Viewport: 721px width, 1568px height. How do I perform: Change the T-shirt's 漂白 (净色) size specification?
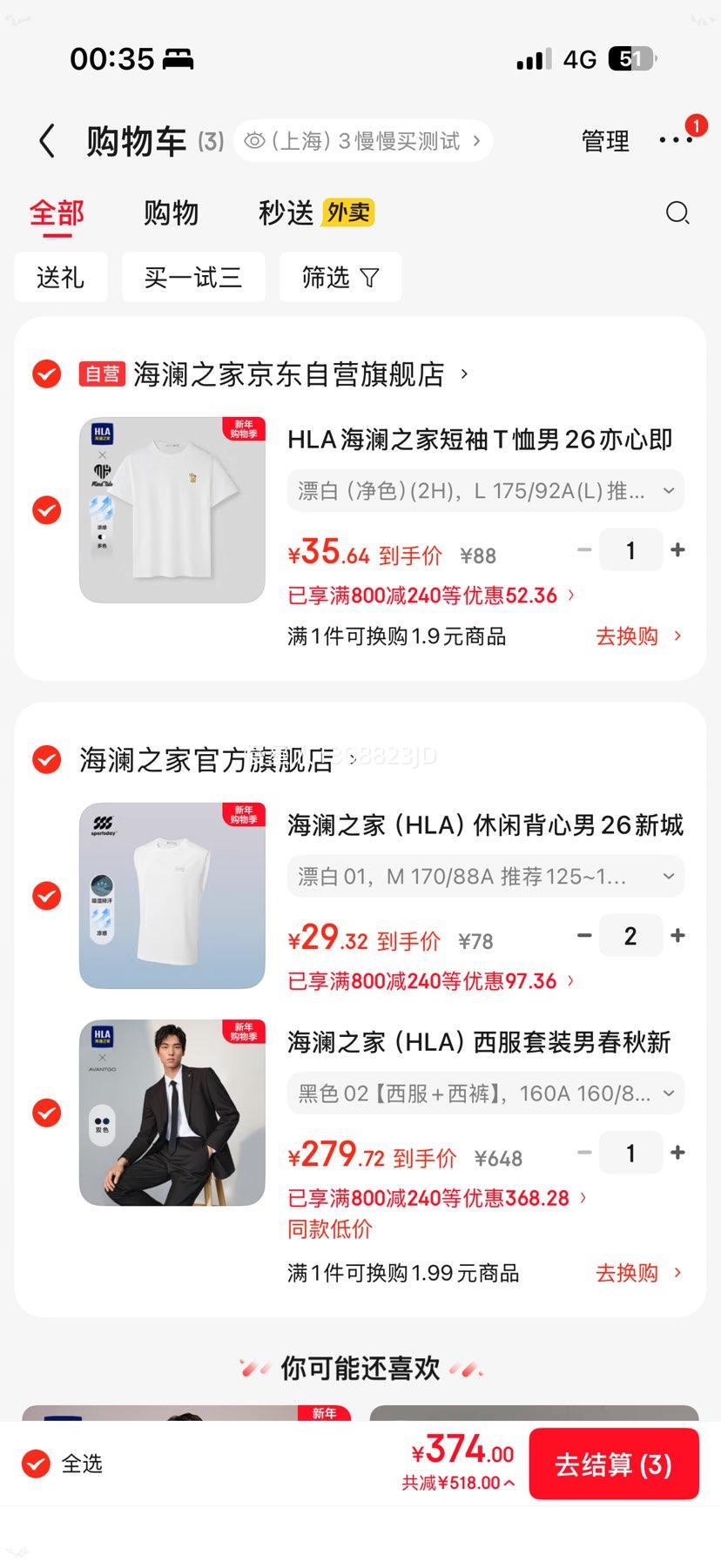click(485, 491)
